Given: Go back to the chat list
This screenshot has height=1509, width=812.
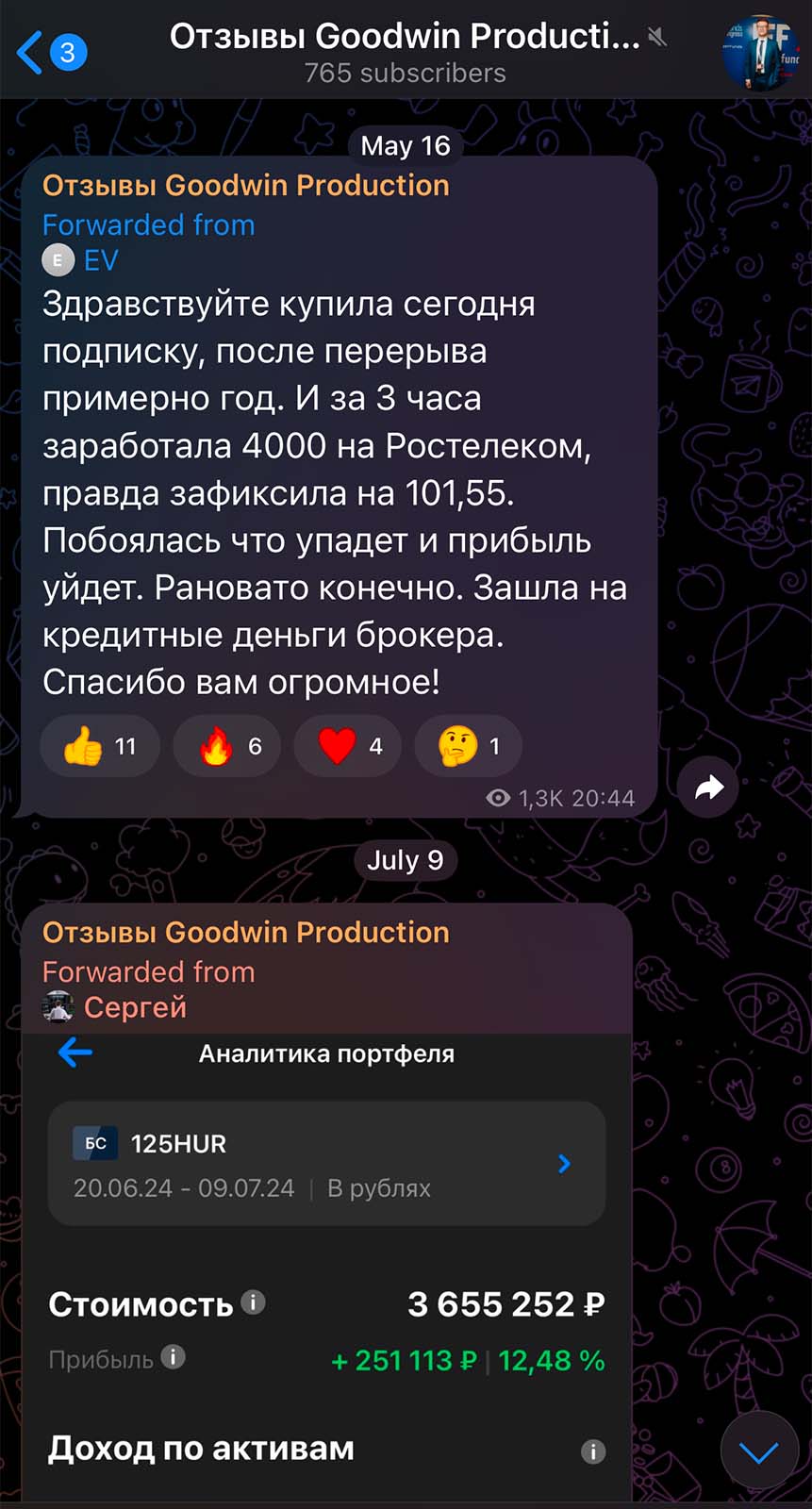Looking at the screenshot, I should point(49,52).
